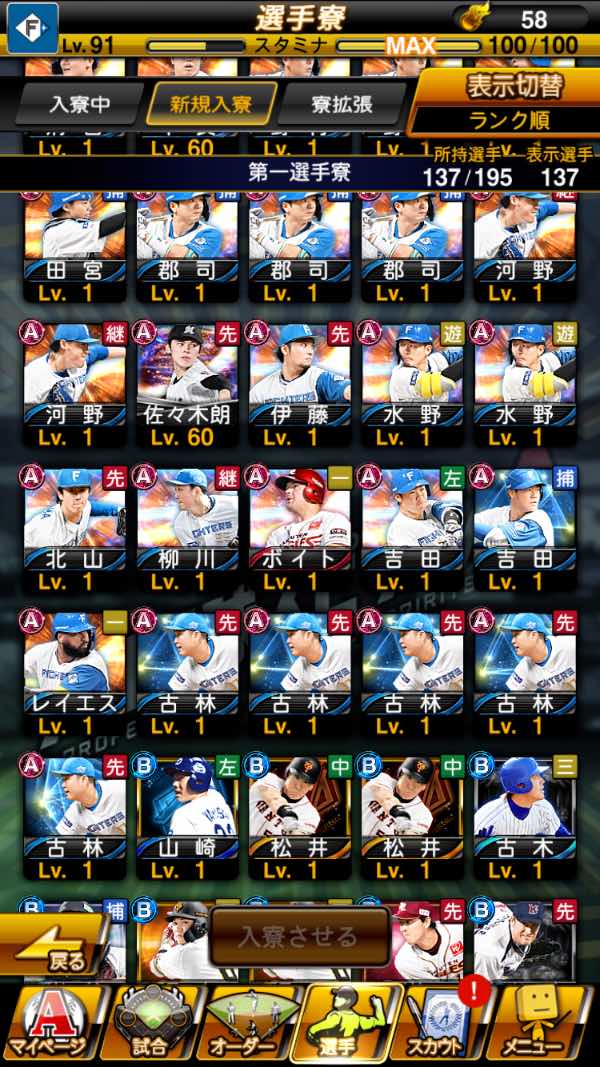The height and width of the screenshot is (1067, 600).
Task: Open the 寮拡張 tab
Action: 341,104
